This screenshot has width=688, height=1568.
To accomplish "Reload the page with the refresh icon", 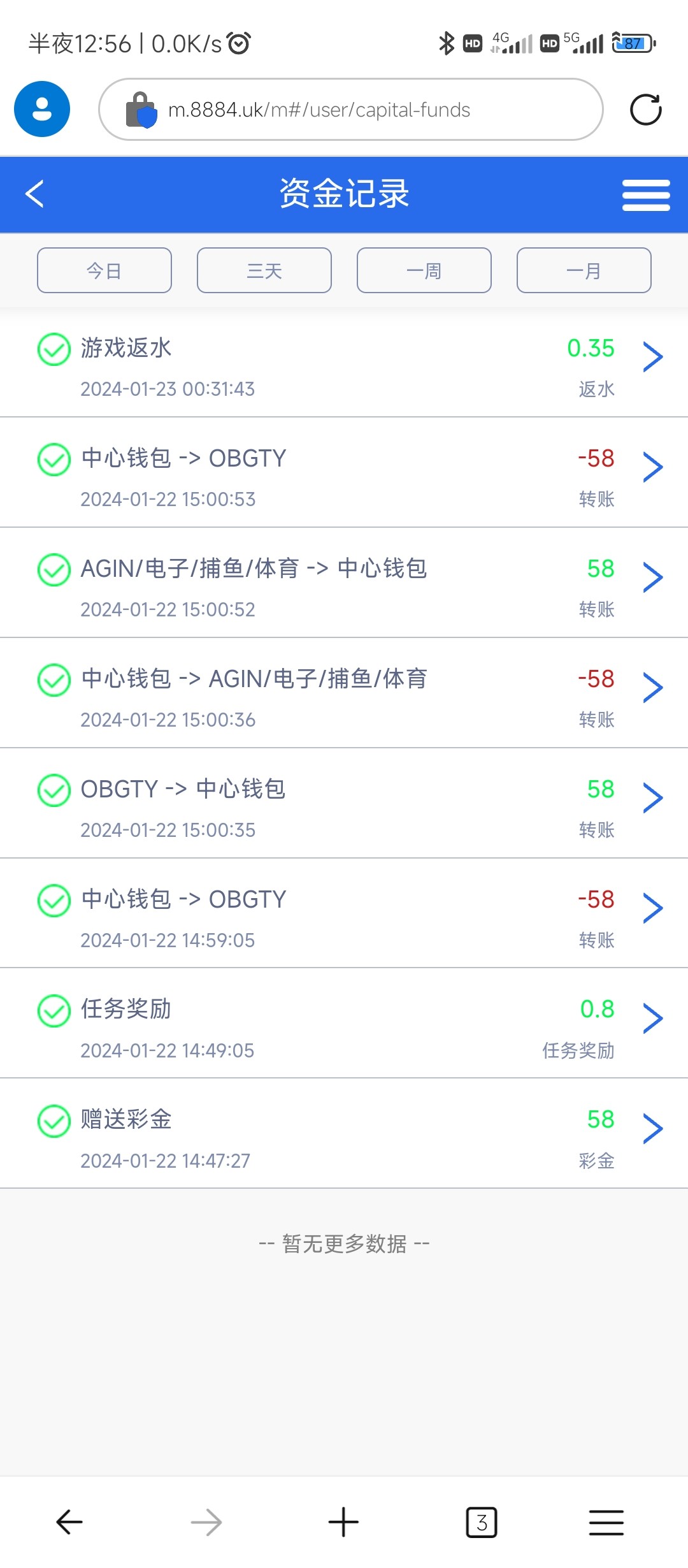I will [645, 110].
